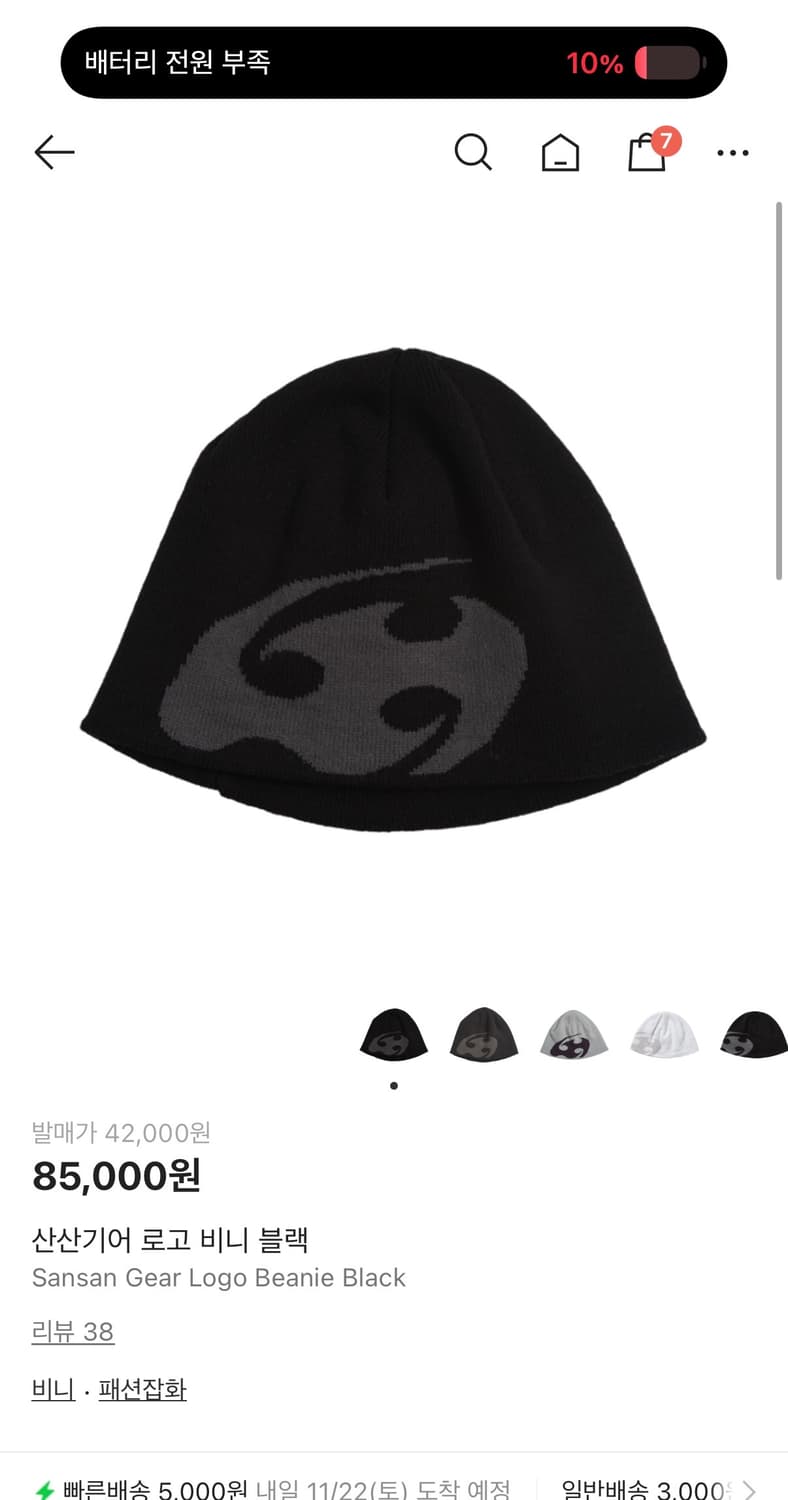Open the 비니 category link
The image size is (788, 1500).
click(x=51, y=1389)
